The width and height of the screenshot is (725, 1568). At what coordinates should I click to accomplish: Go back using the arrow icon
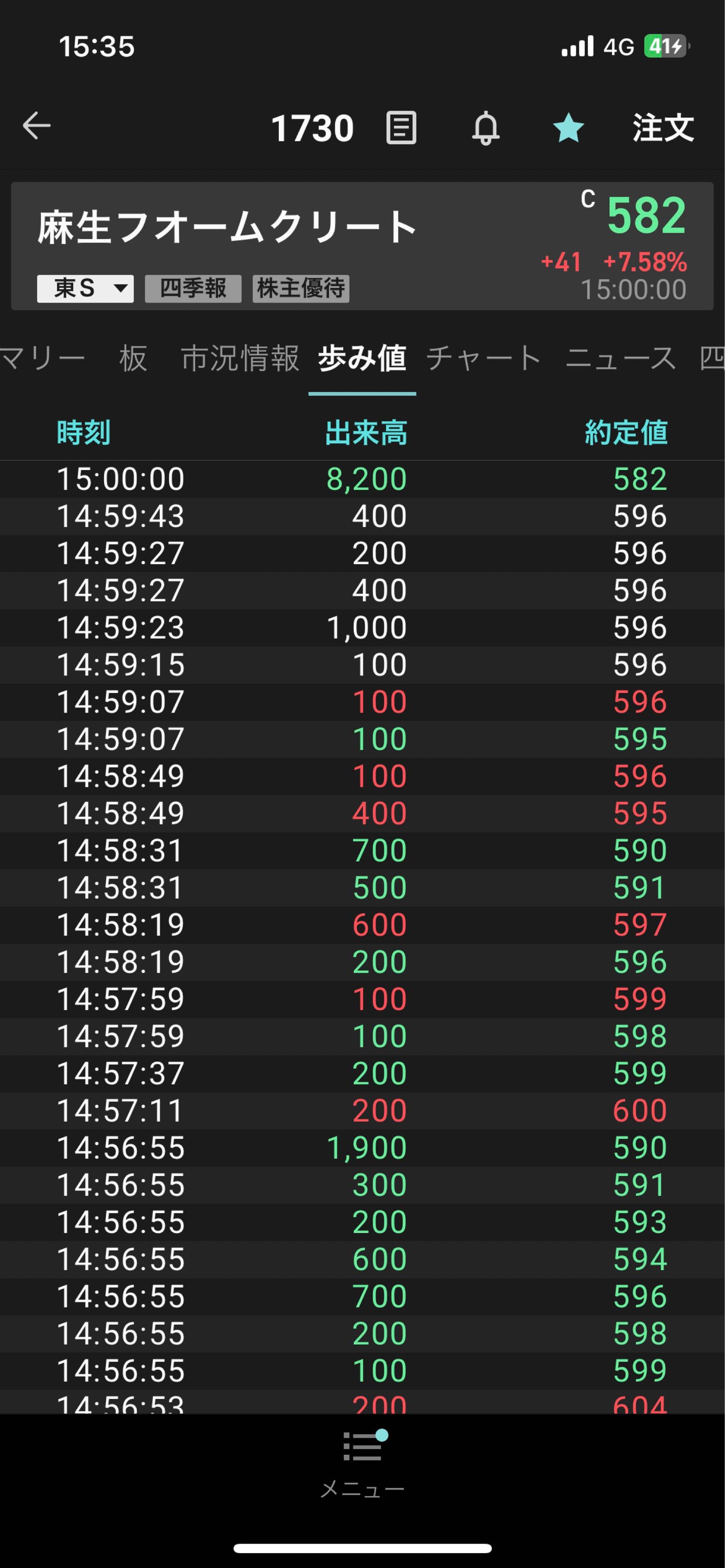(x=37, y=126)
